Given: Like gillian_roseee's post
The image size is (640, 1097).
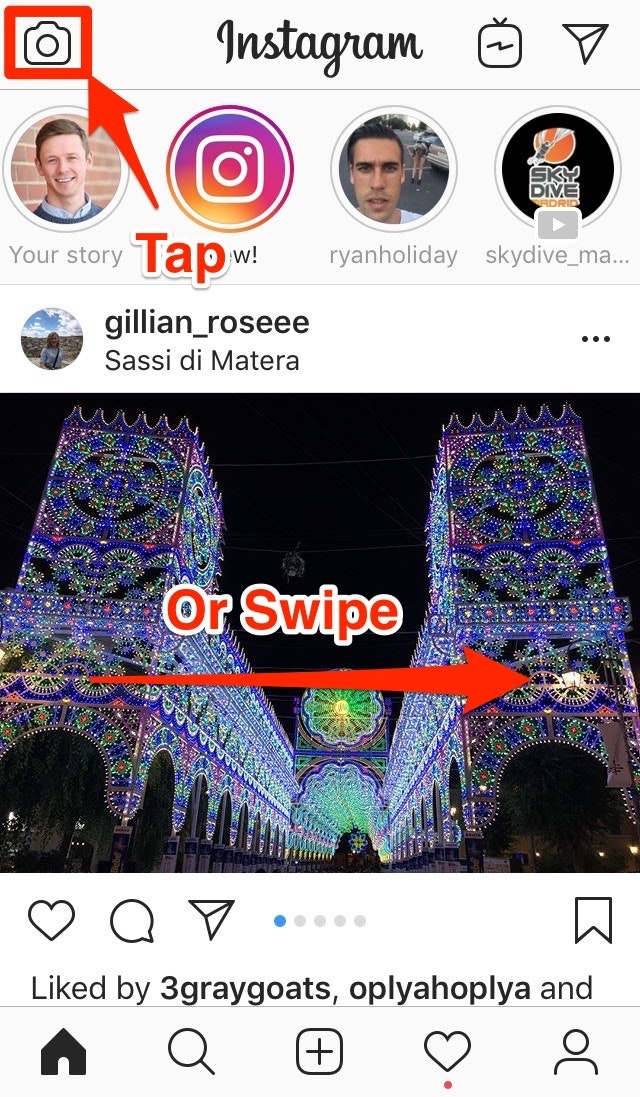Looking at the screenshot, I should 50,920.
